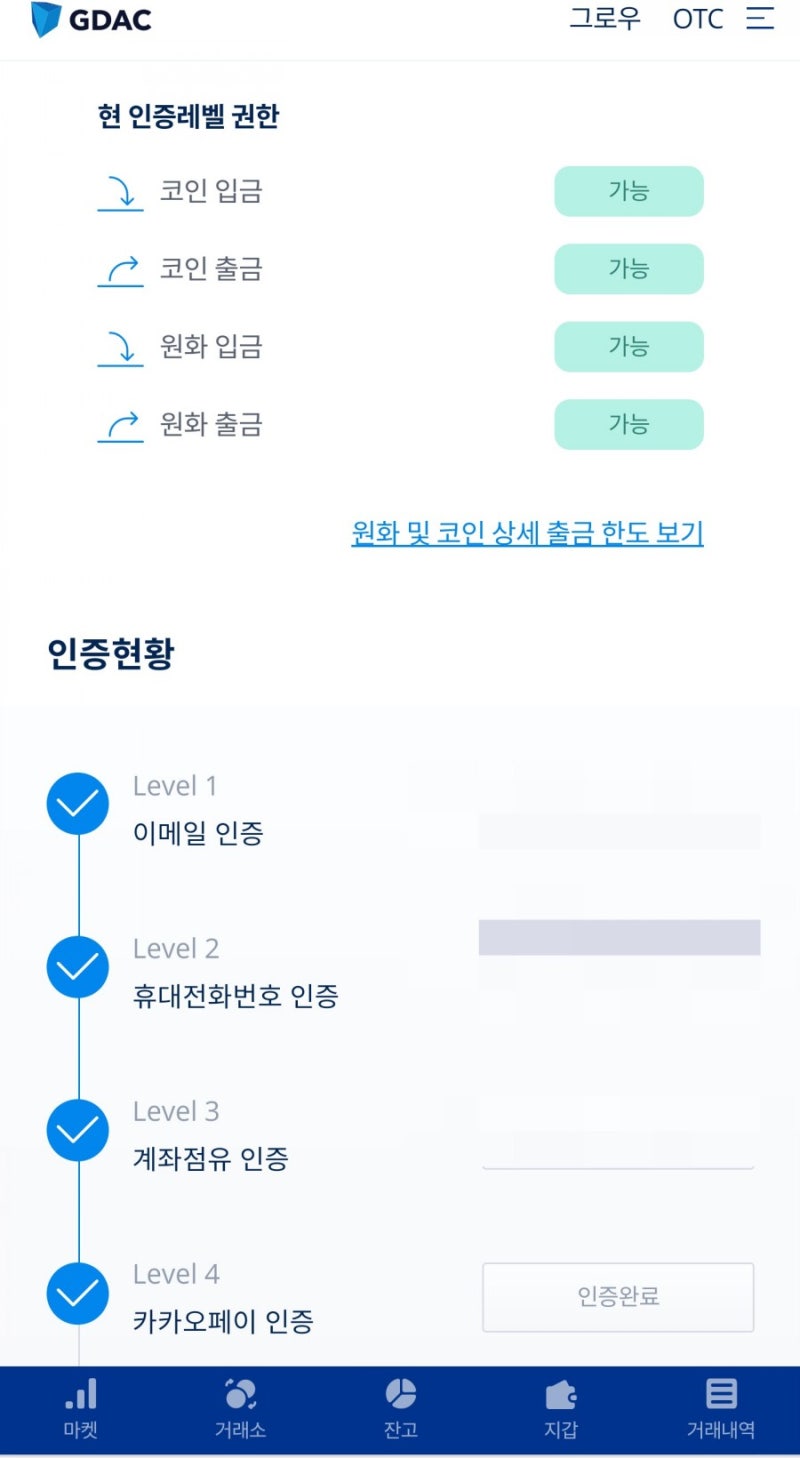Tap the KRW deposit arrow icon
Viewport: 800px width, 1458px height.
coord(120,347)
